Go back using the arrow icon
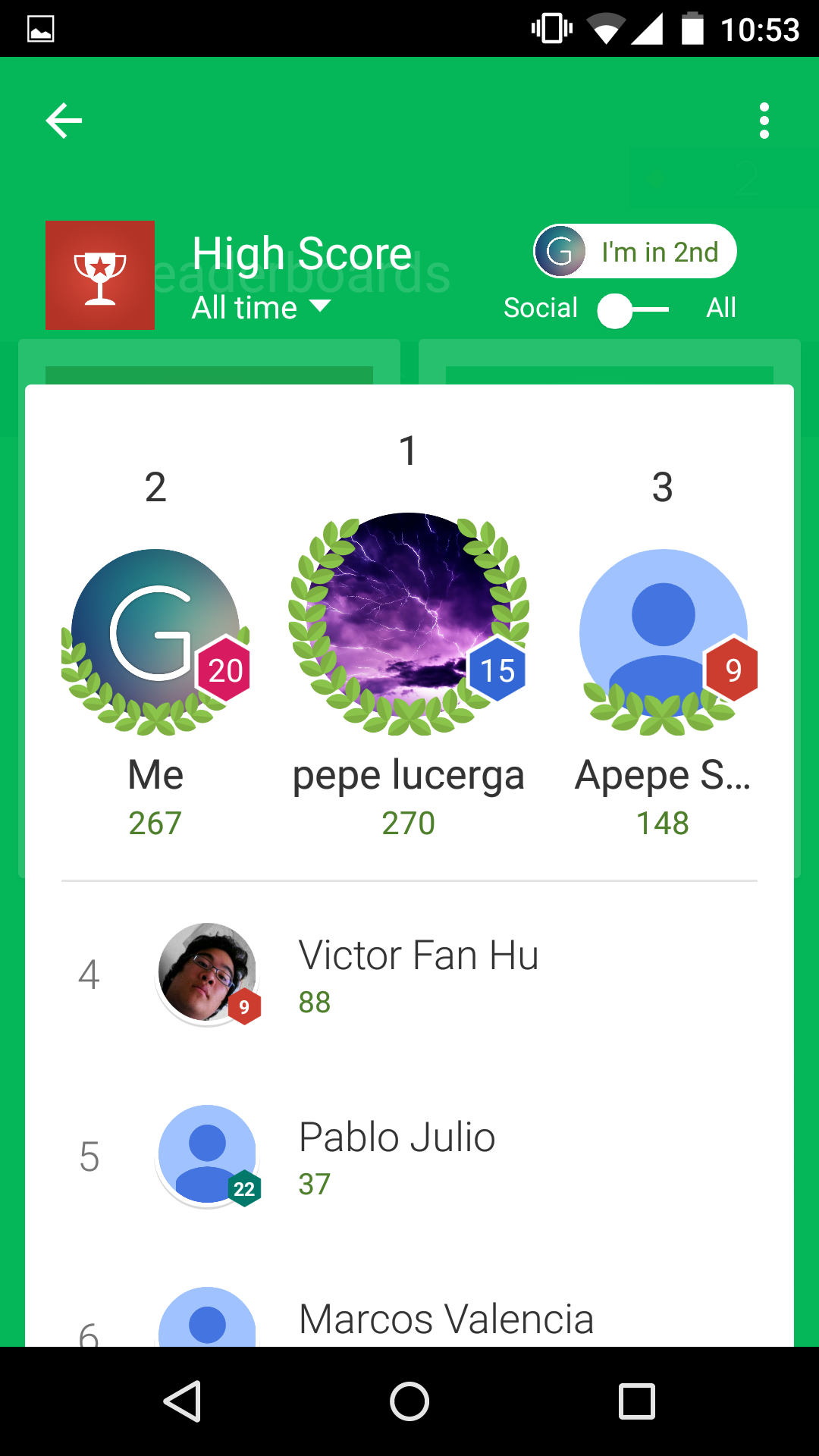819x1456 pixels. click(64, 121)
